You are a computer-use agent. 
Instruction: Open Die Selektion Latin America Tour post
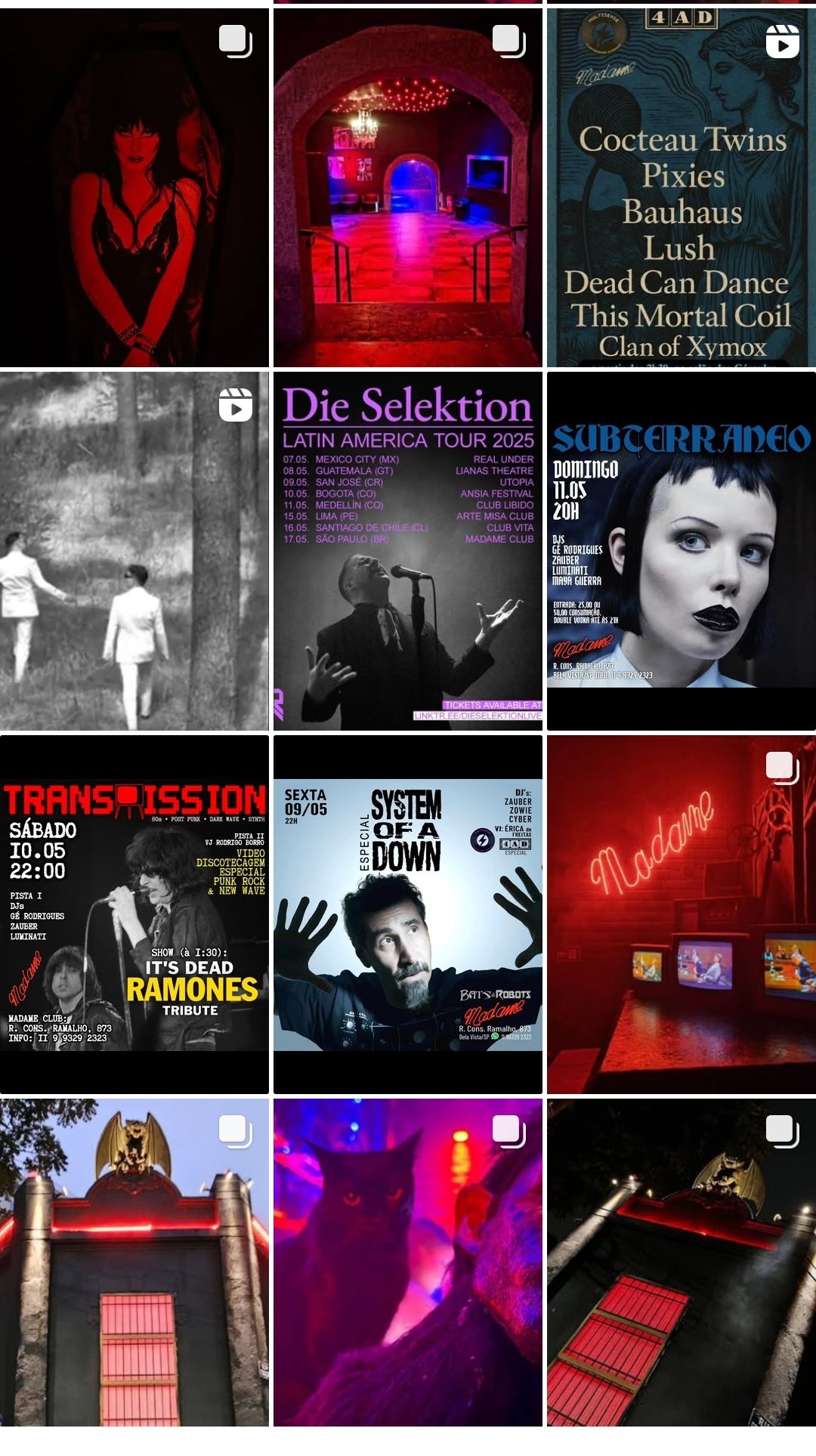coord(408,552)
